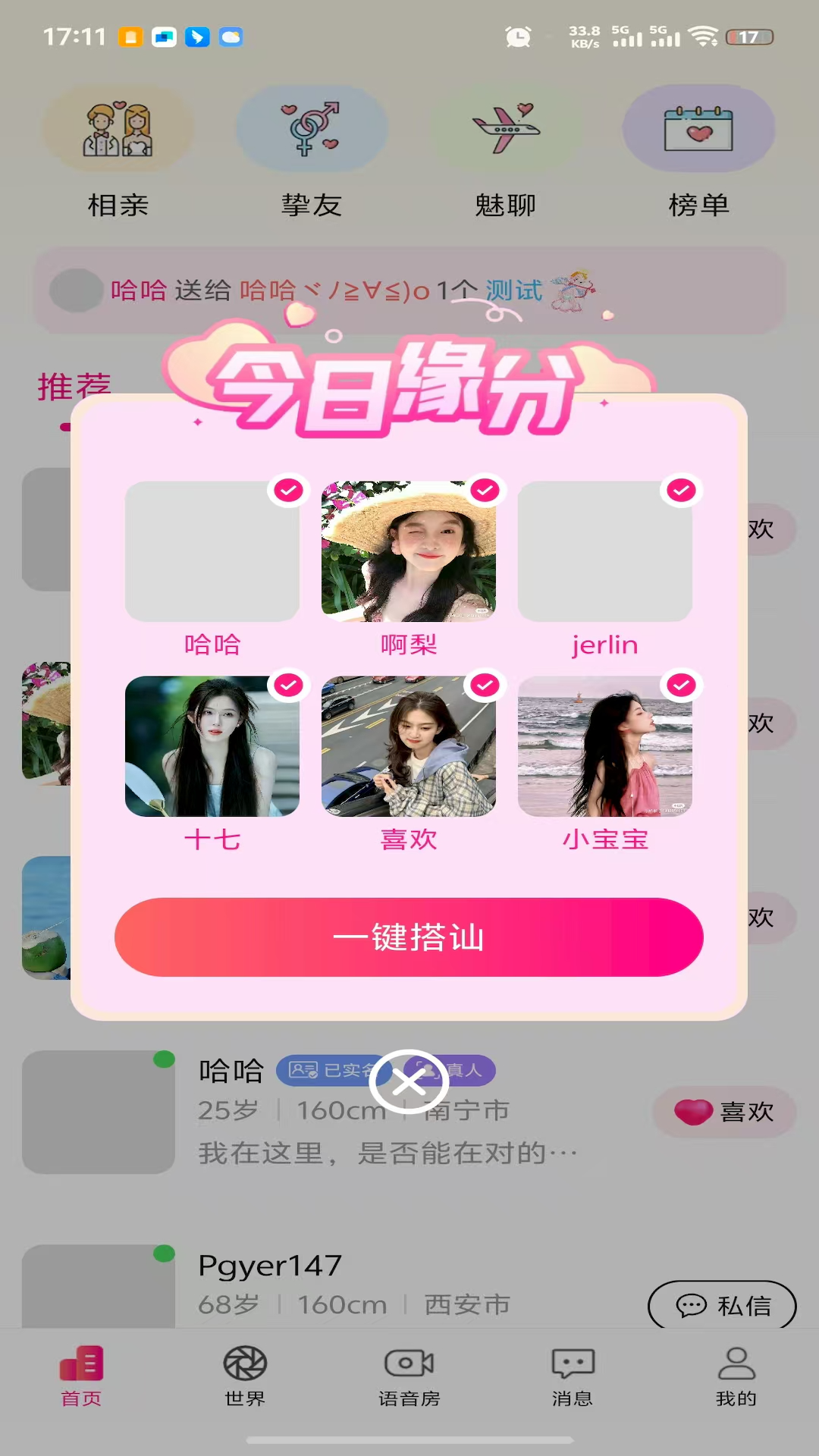The width and height of the screenshot is (819, 1456).
Task: Deselect 啊梨's checkmark
Action: pos(485,490)
